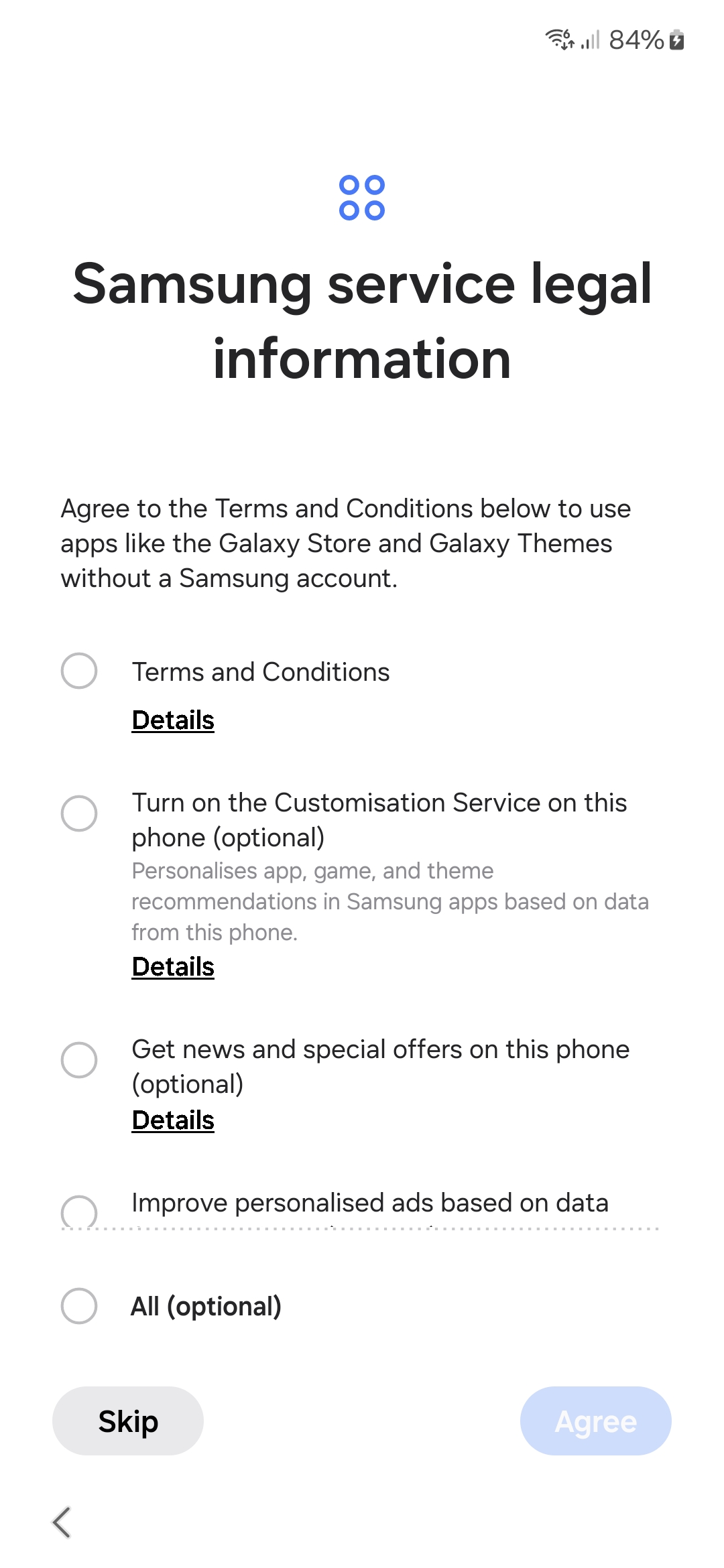
Task: Open Details under Terms and Conditions
Action: 173,720
